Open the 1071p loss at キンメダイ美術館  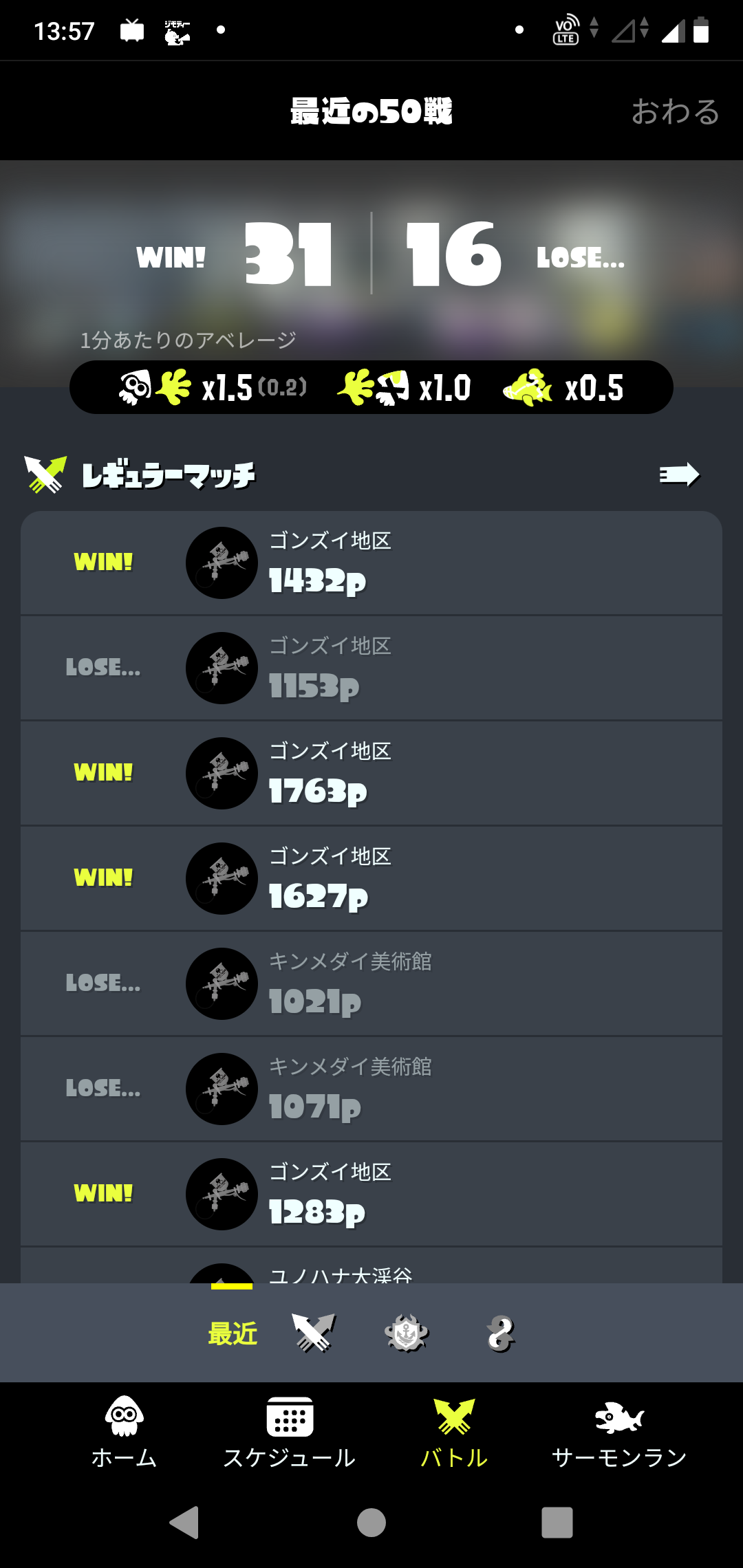[371, 1089]
